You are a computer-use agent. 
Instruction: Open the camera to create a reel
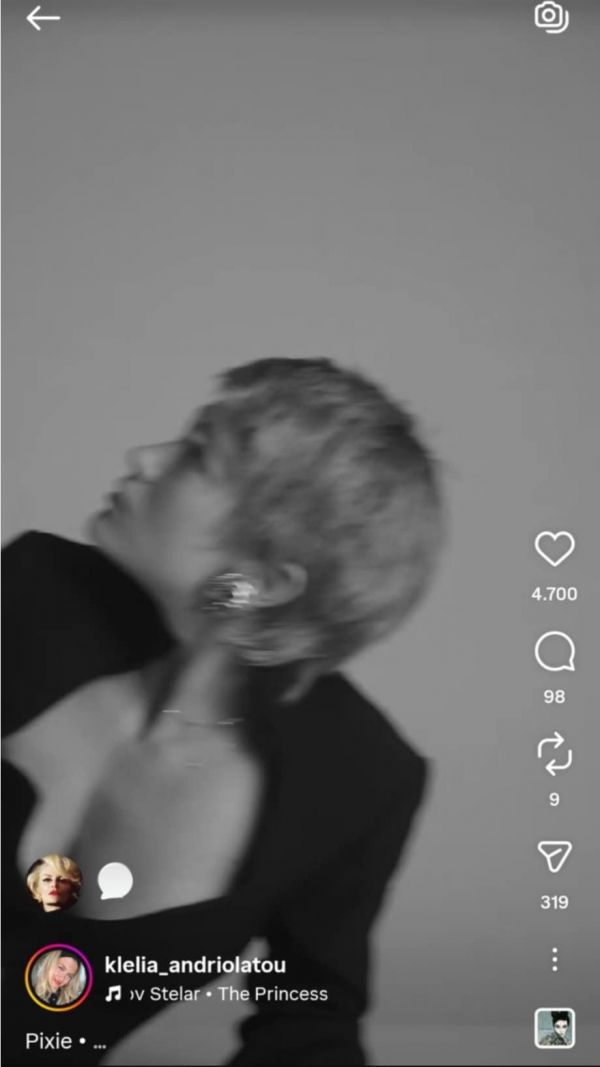pos(551,17)
